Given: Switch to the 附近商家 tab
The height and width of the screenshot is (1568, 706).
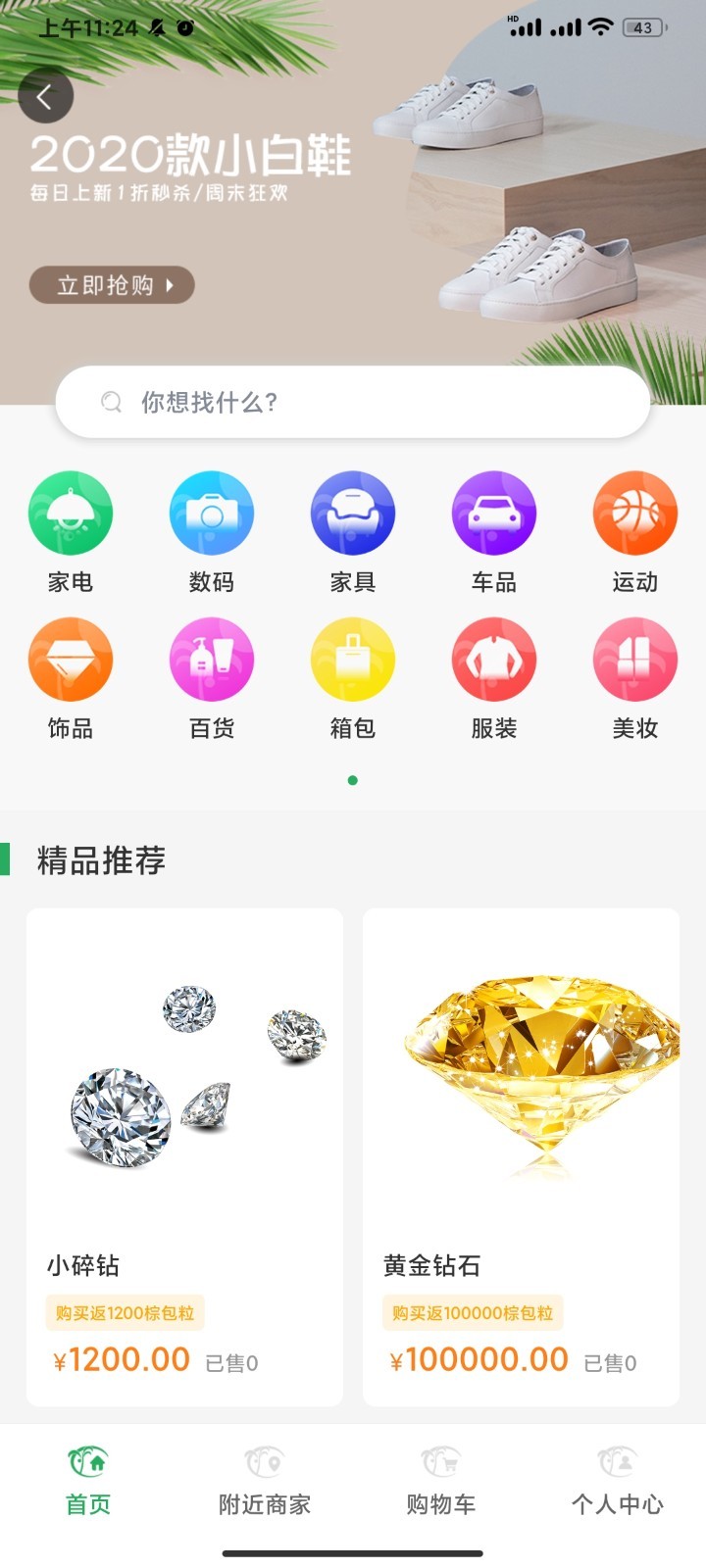Looking at the screenshot, I should pyautogui.click(x=265, y=1480).
